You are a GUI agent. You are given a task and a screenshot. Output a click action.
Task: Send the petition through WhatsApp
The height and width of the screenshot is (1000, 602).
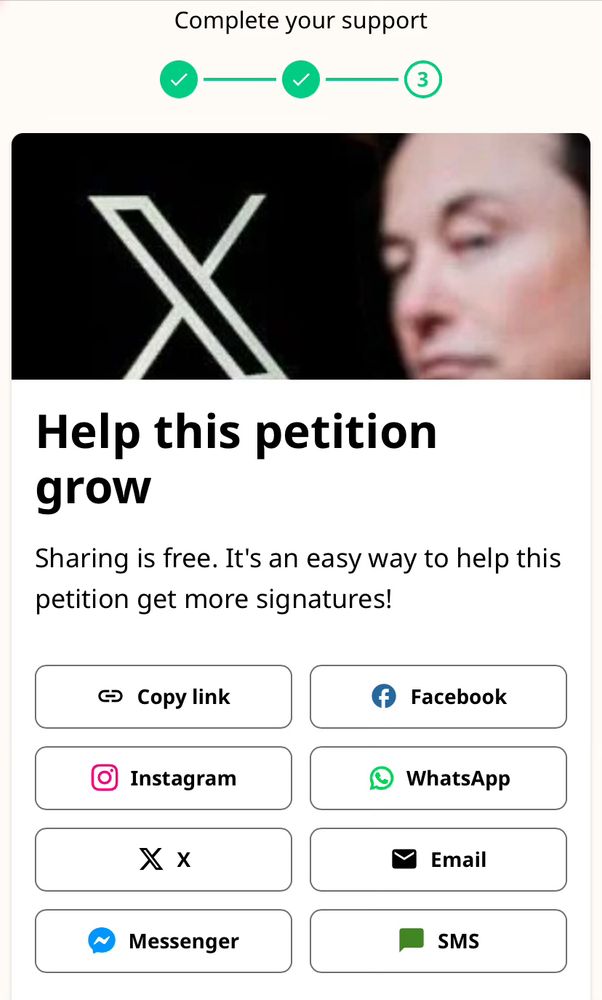click(438, 778)
